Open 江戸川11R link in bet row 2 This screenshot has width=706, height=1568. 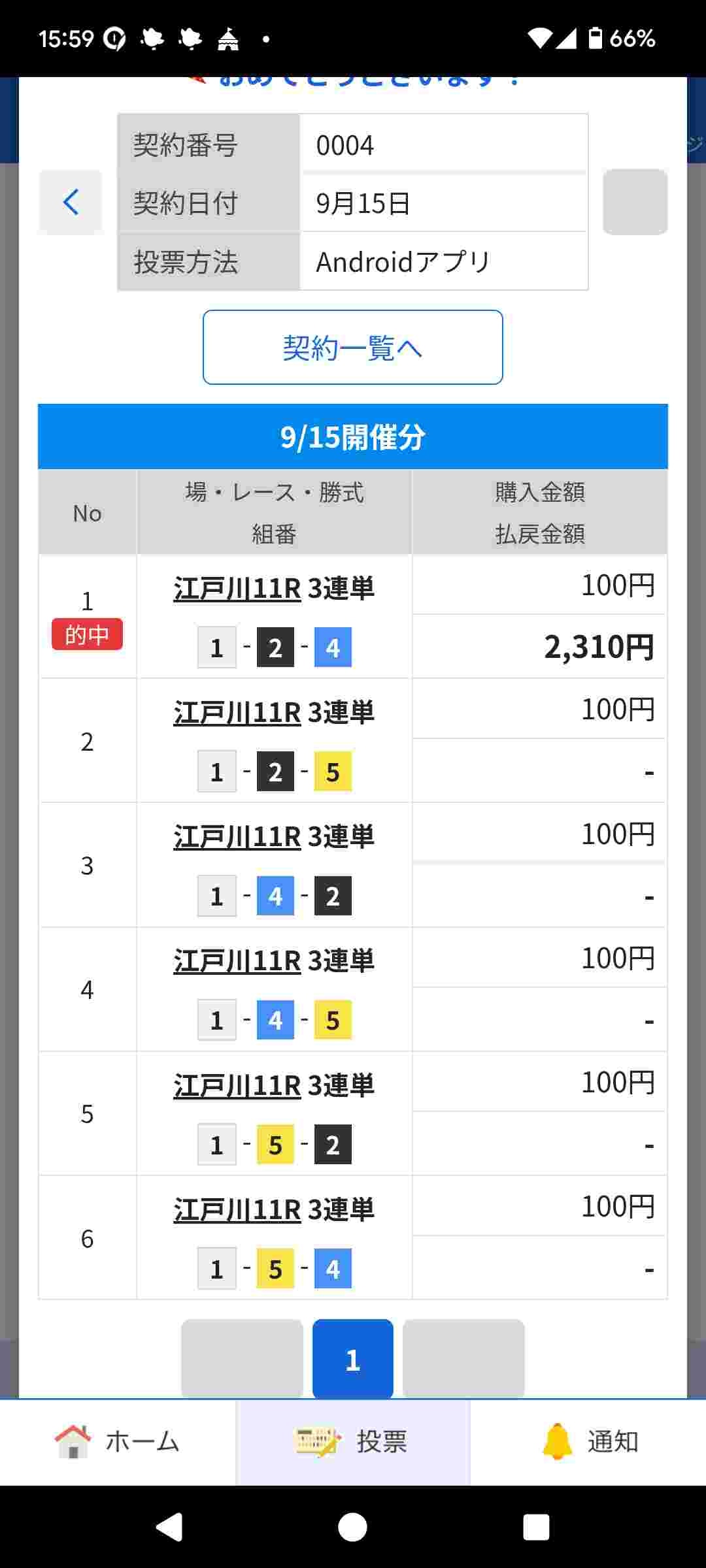point(237,713)
